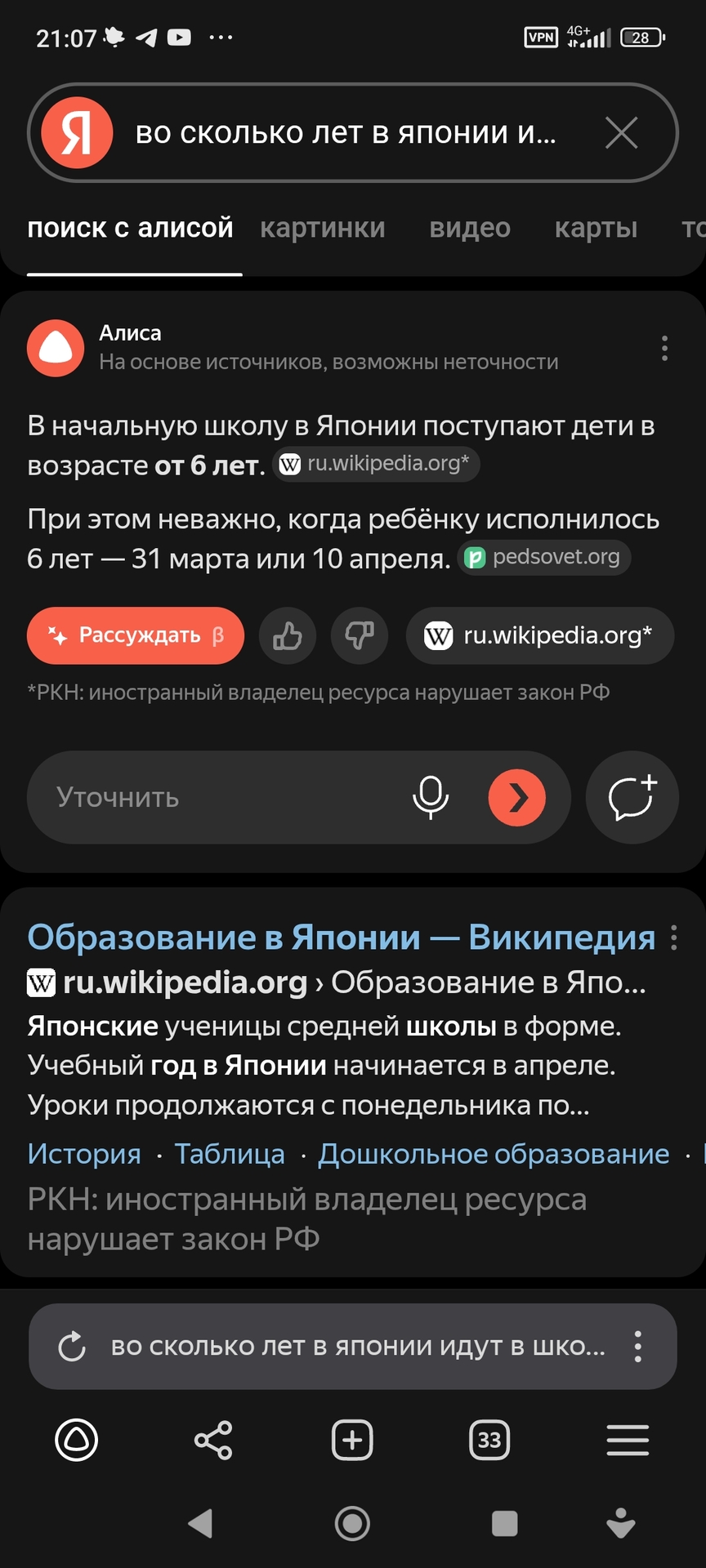
Task: Open the pedsovet.org source link
Action: tap(544, 558)
